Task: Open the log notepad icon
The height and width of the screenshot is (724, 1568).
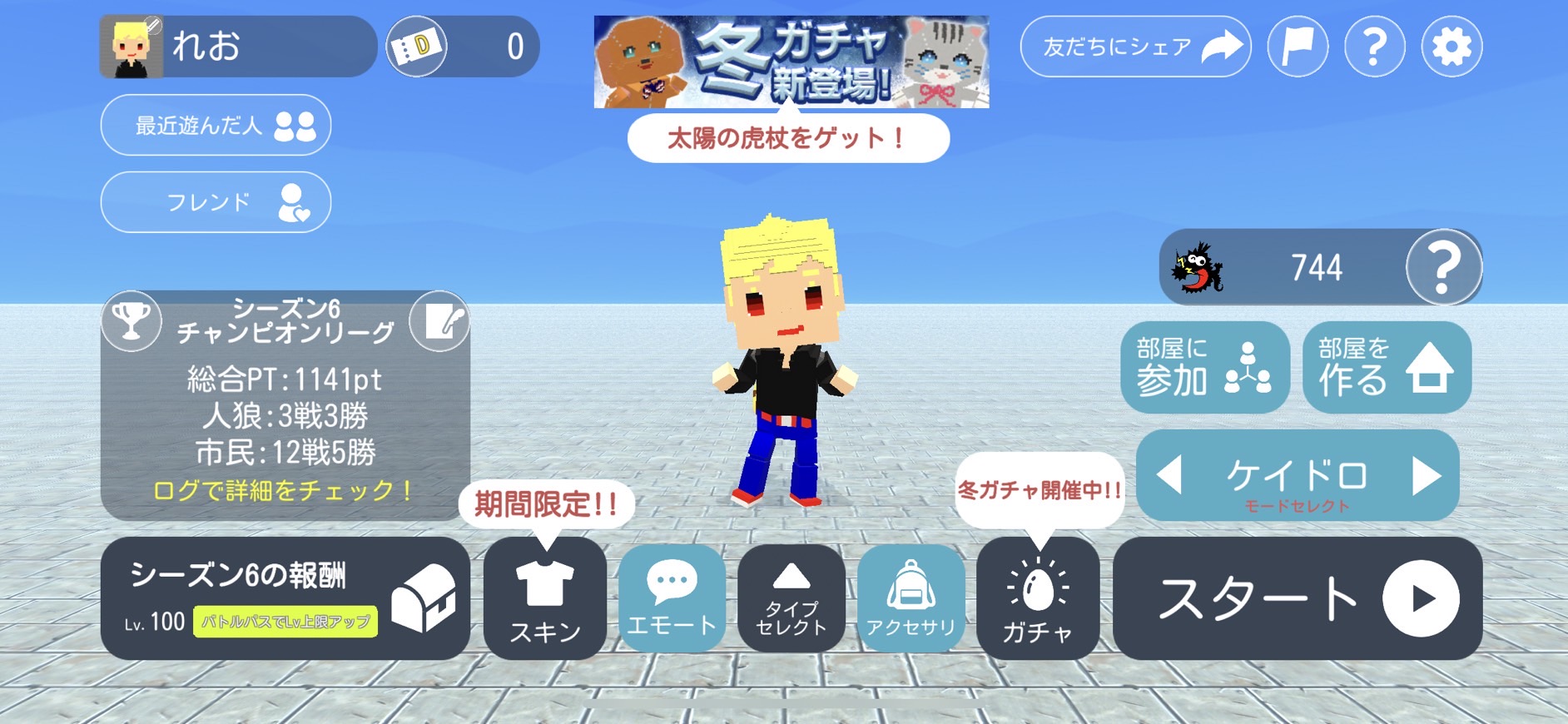Action: point(439,321)
